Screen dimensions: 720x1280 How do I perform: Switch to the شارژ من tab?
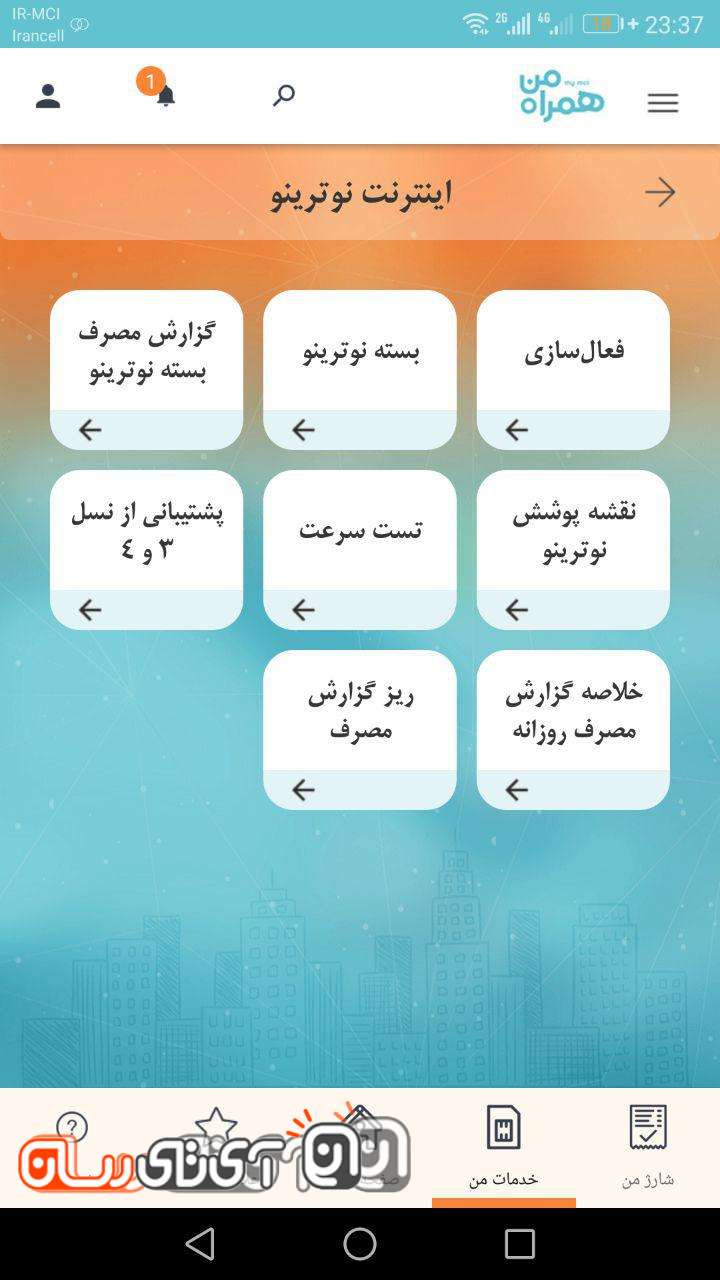pyautogui.click(x=648, y=1147)
